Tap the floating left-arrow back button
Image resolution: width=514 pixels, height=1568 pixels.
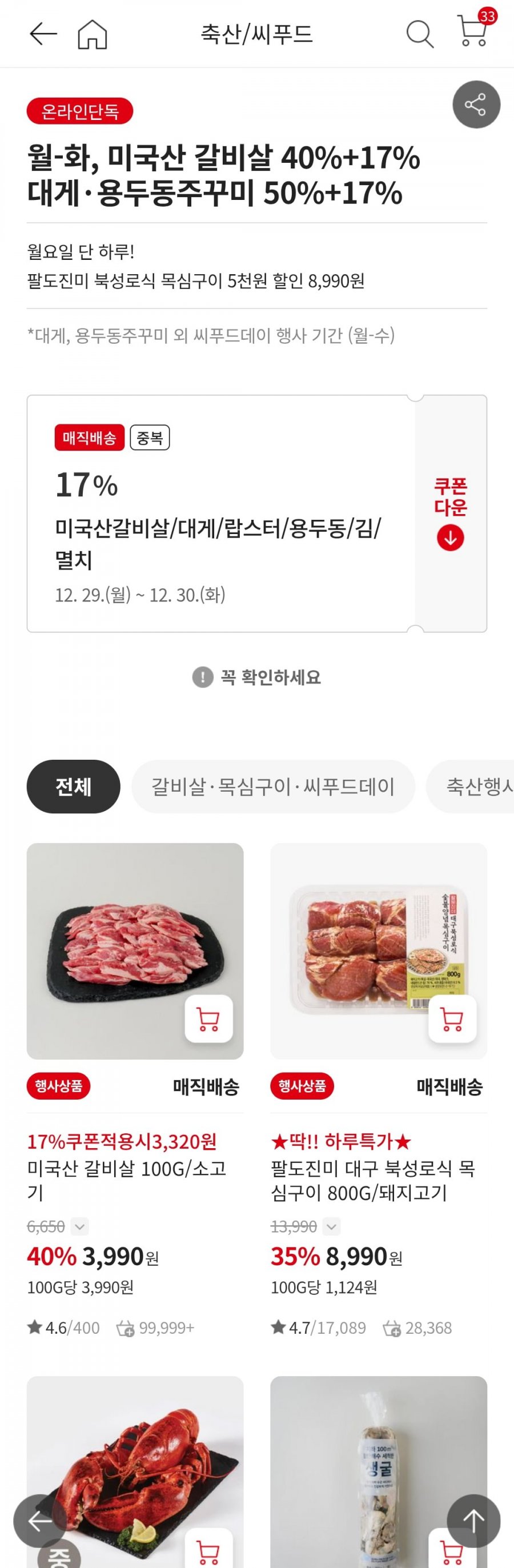click(40, 1521)
